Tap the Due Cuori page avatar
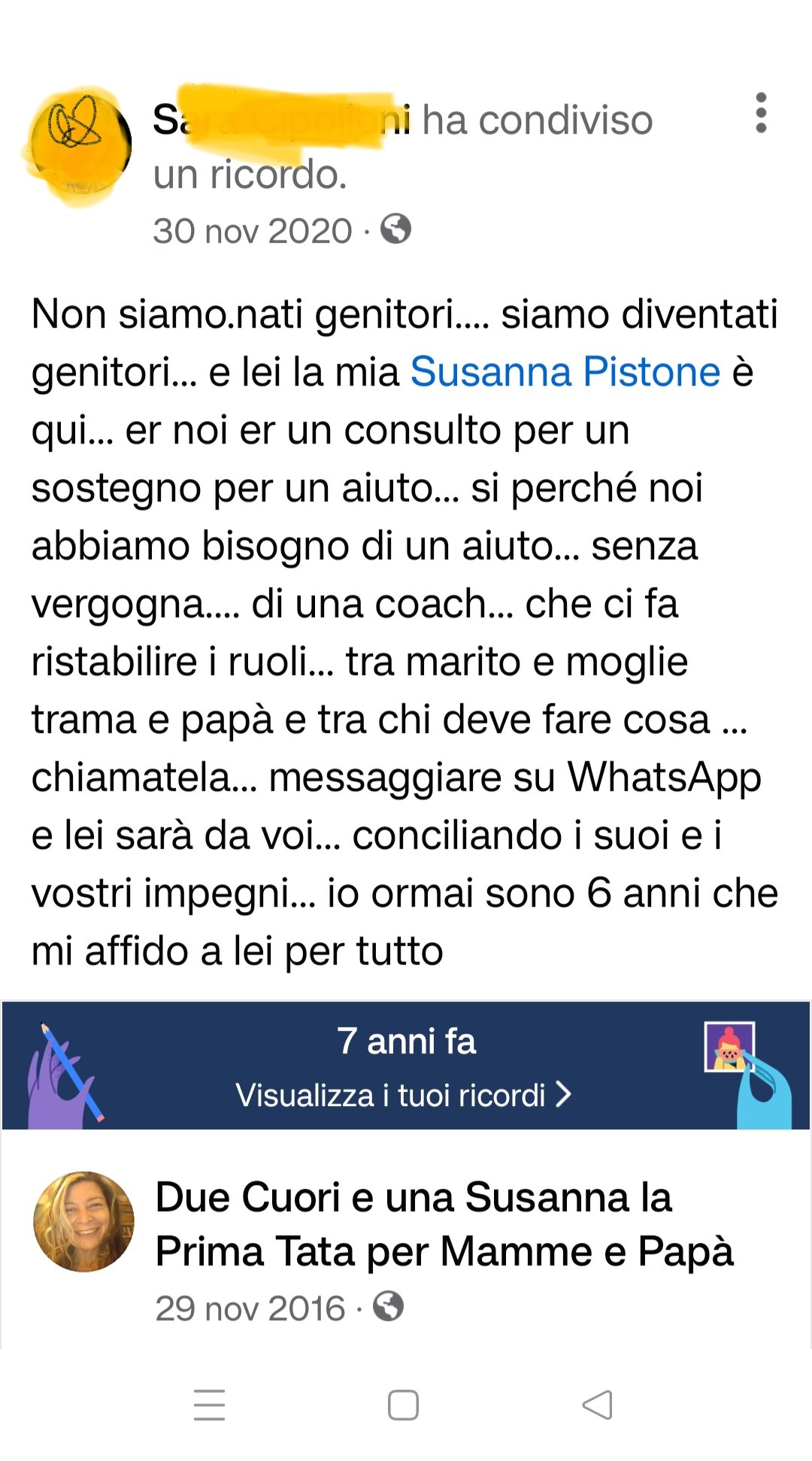Viewport: 812px width, 1461px height. coord(84,1222)
